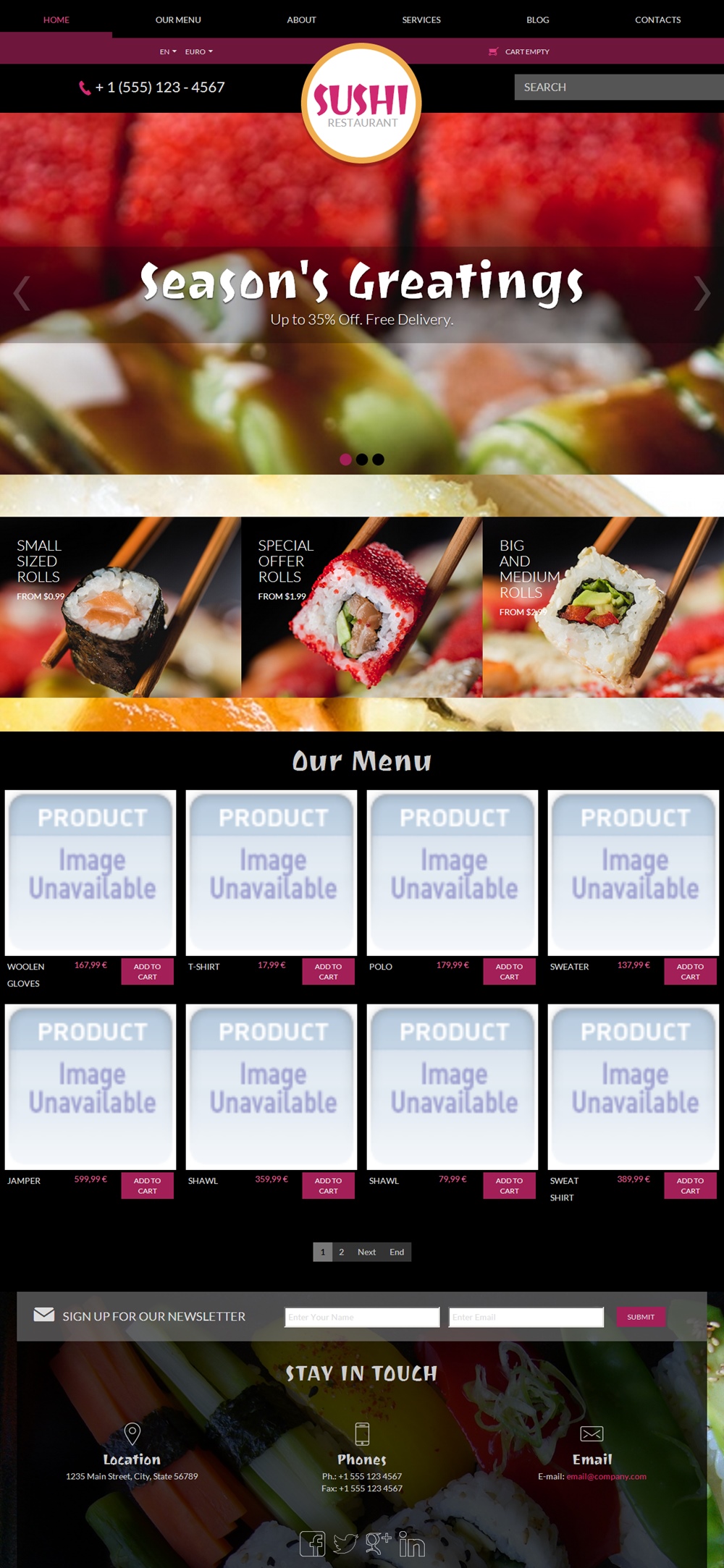Open the Small Sized Rolls banner
724x1568 pixels.
pos(120,606)
